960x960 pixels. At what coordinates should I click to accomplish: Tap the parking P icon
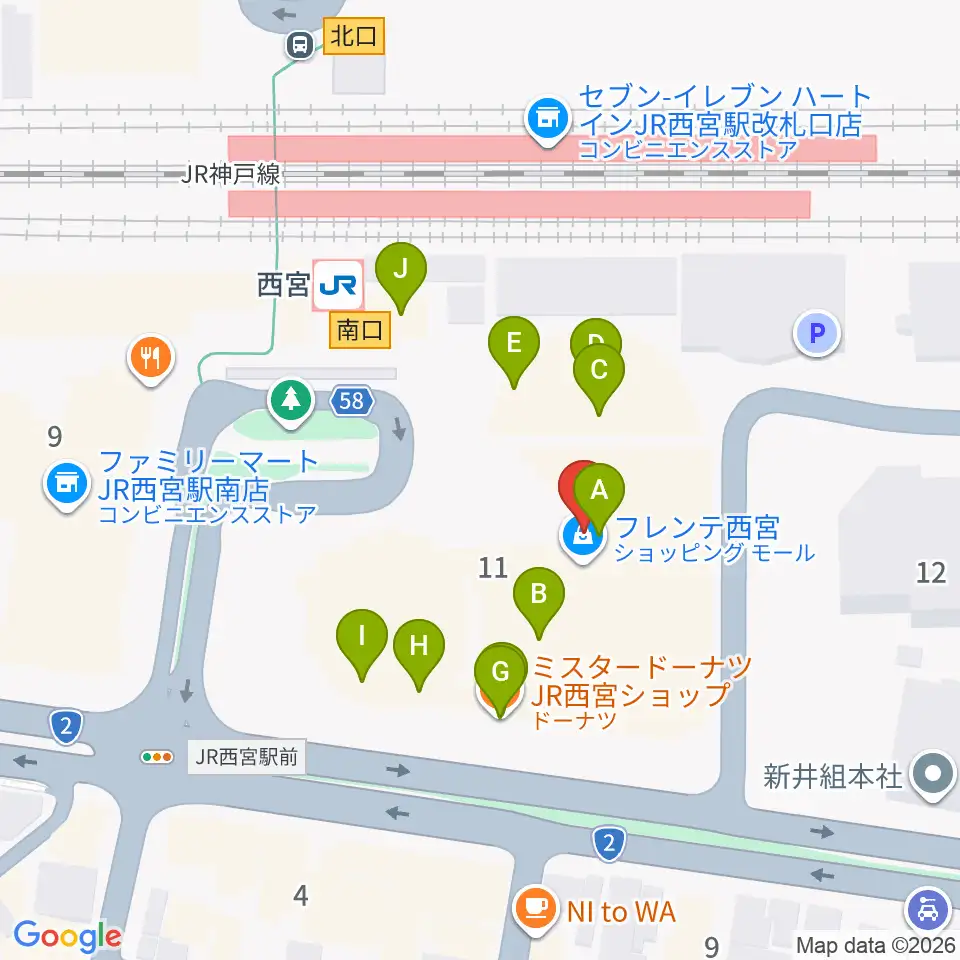pyautogui.click(x=817, y=334)
